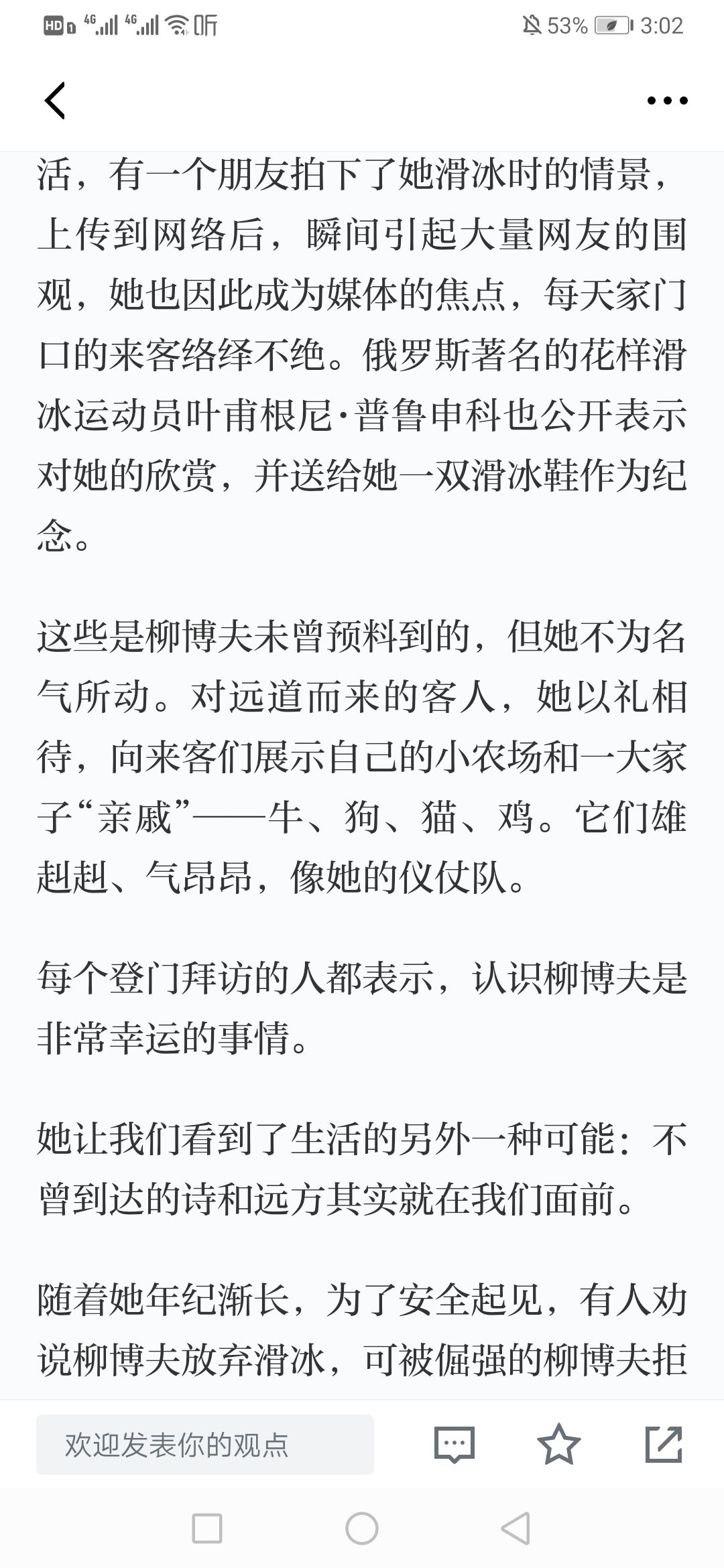The image size is (724, 1568).
Task: Tap the 欢迎发表你的观点 comment field
Action: (x=205, y=1445)
